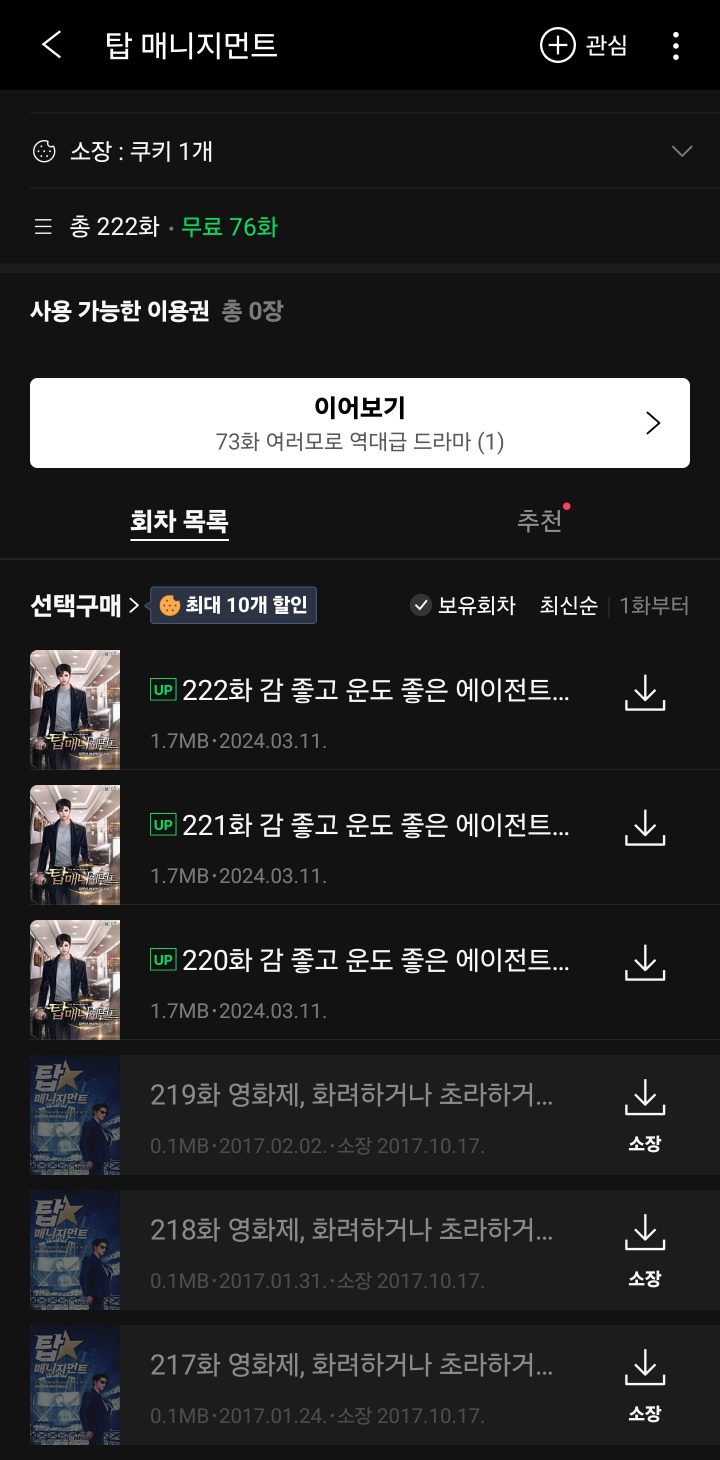Download episode 222화
The height and width of the screenshot is (1460, 720).
[645, 693]
